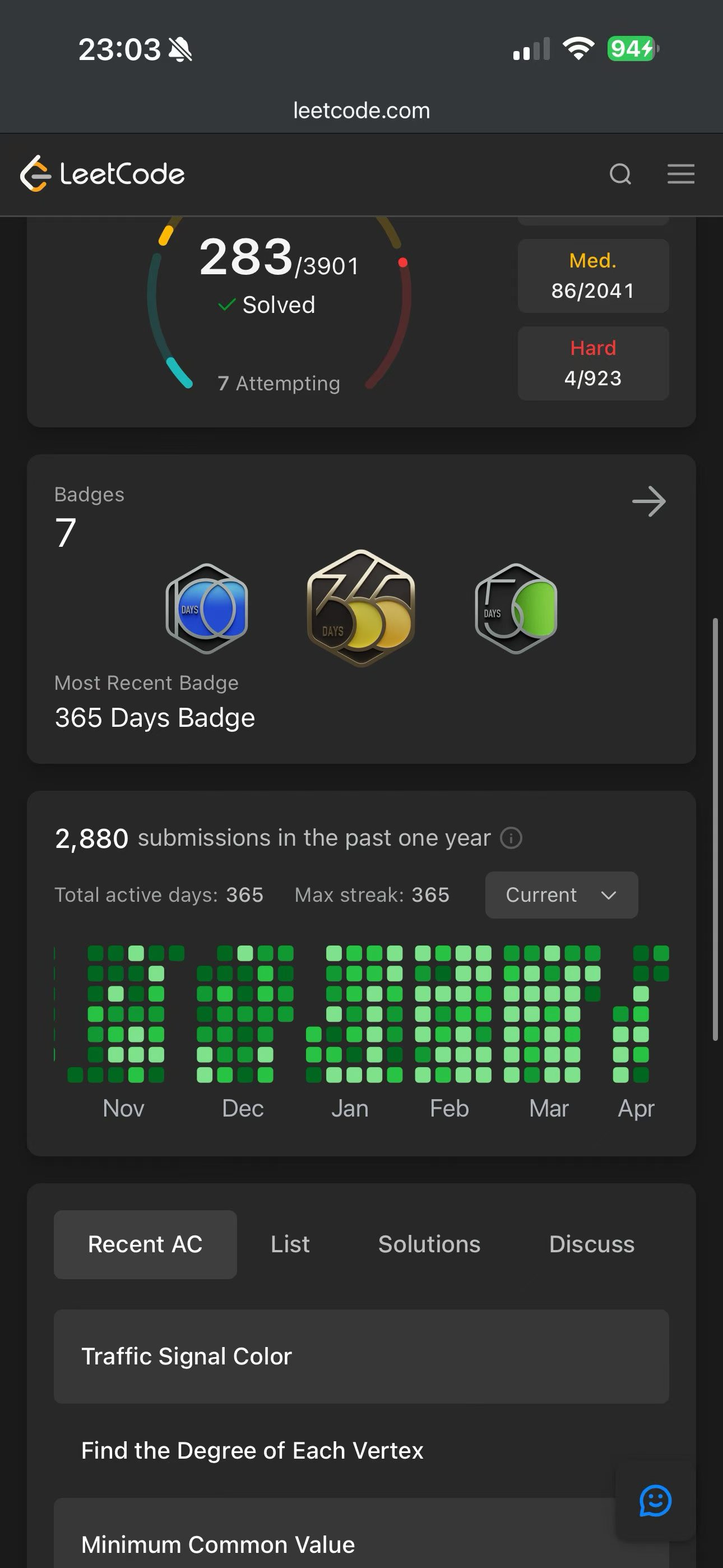Switch to the List tab
This screenshot has width=723, height=1568.
pyautogui.click(x=290, y=1244)
